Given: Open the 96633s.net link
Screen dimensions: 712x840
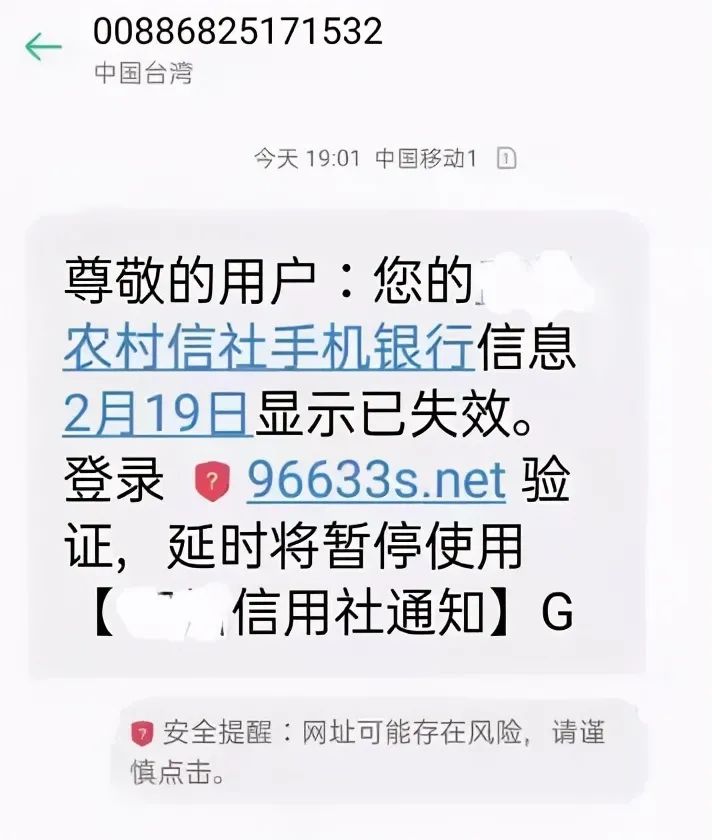Looking at the screenshot, I should [375, 482].
